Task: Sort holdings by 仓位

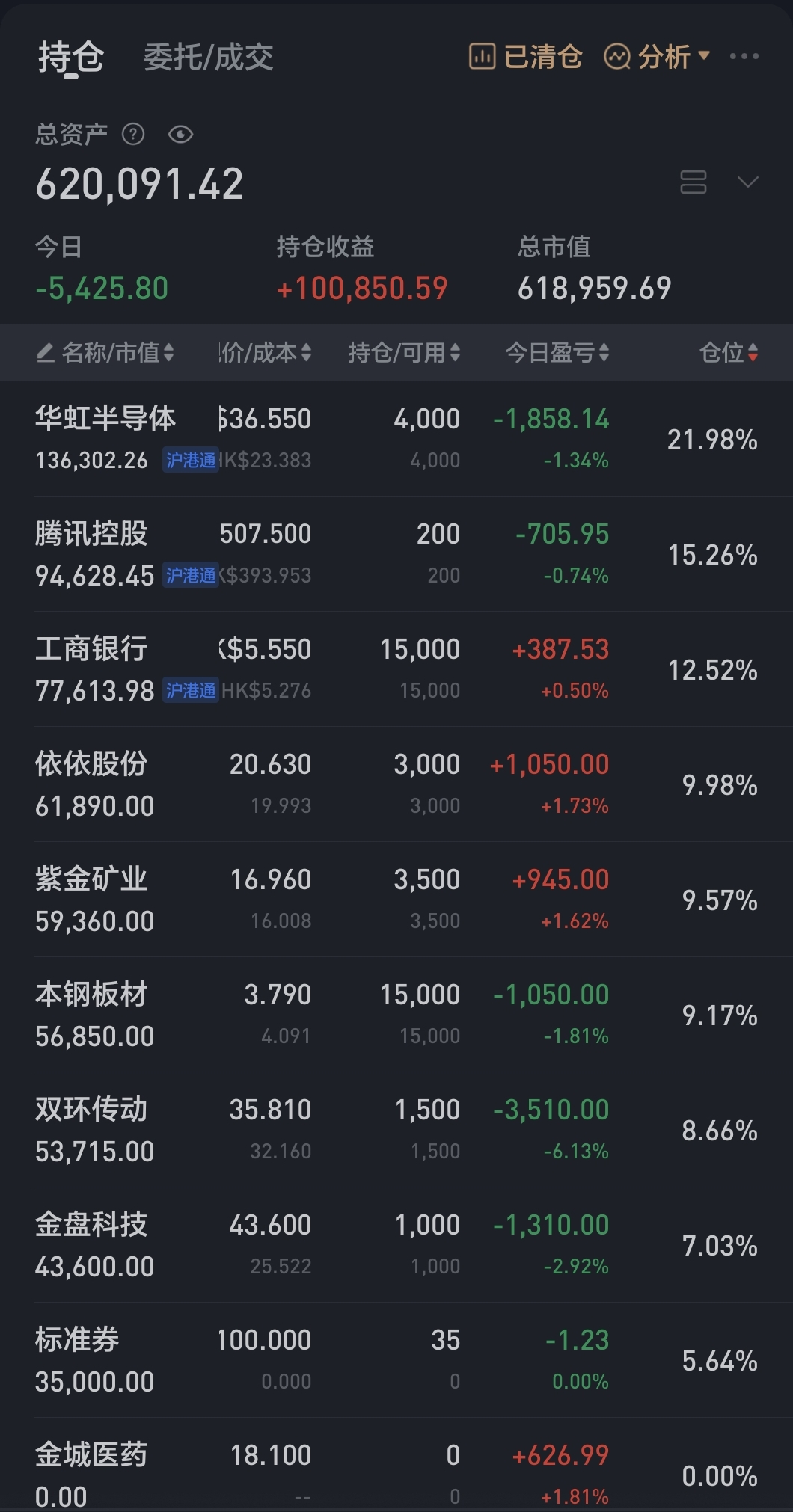Action: pyautogui.click(x=729, y=352)
